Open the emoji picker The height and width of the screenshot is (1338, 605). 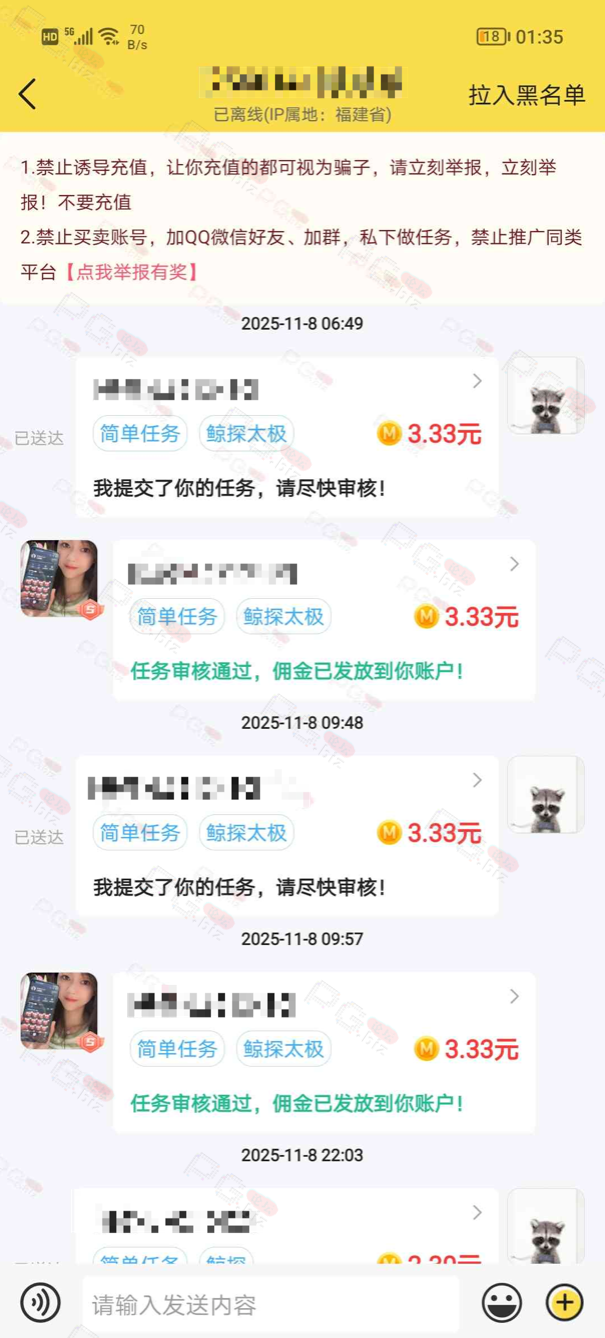click(x=502, y=1303)
